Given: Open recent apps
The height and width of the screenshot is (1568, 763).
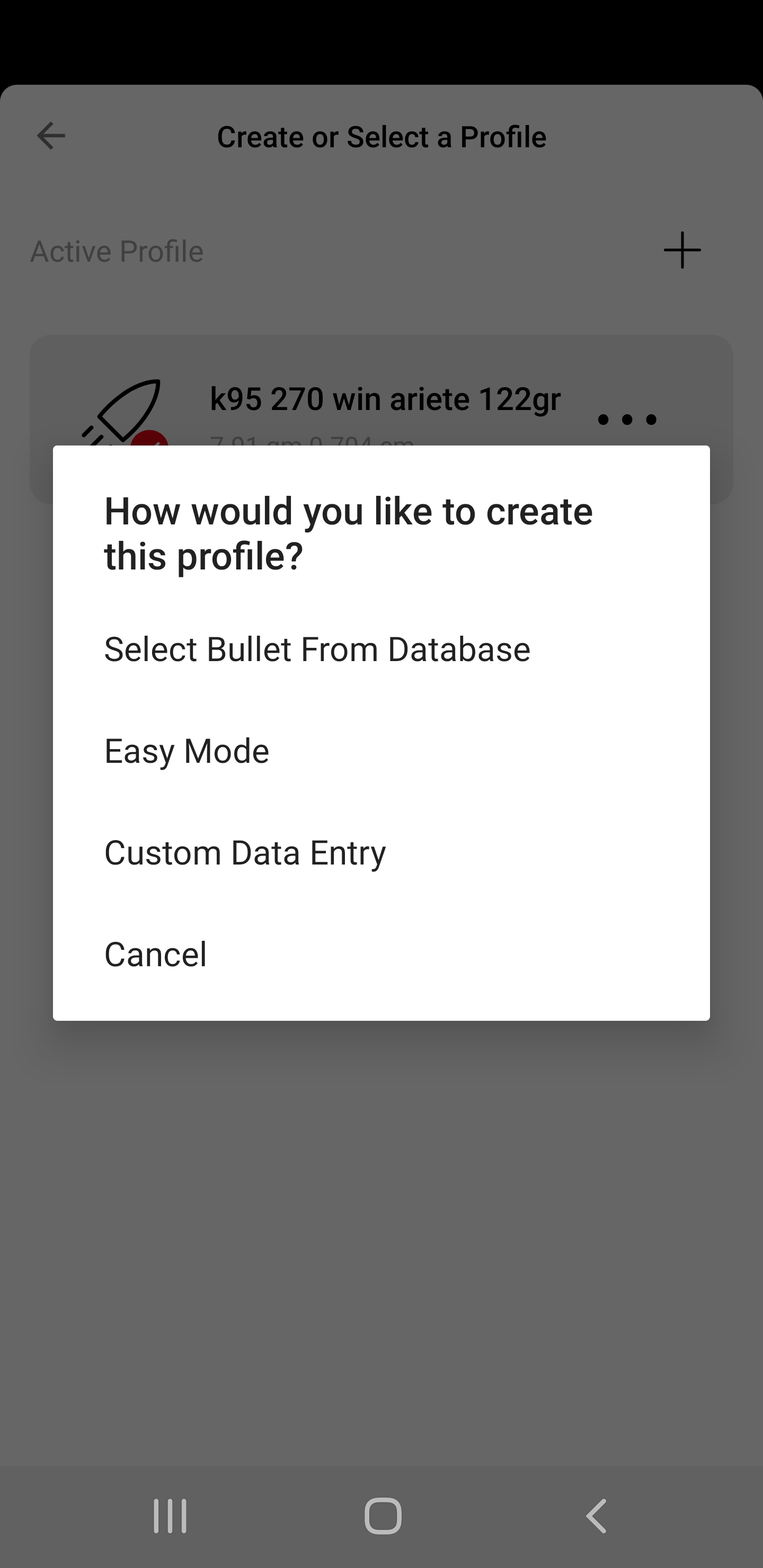Looking at the screenshot, I should coord(170,1516).
